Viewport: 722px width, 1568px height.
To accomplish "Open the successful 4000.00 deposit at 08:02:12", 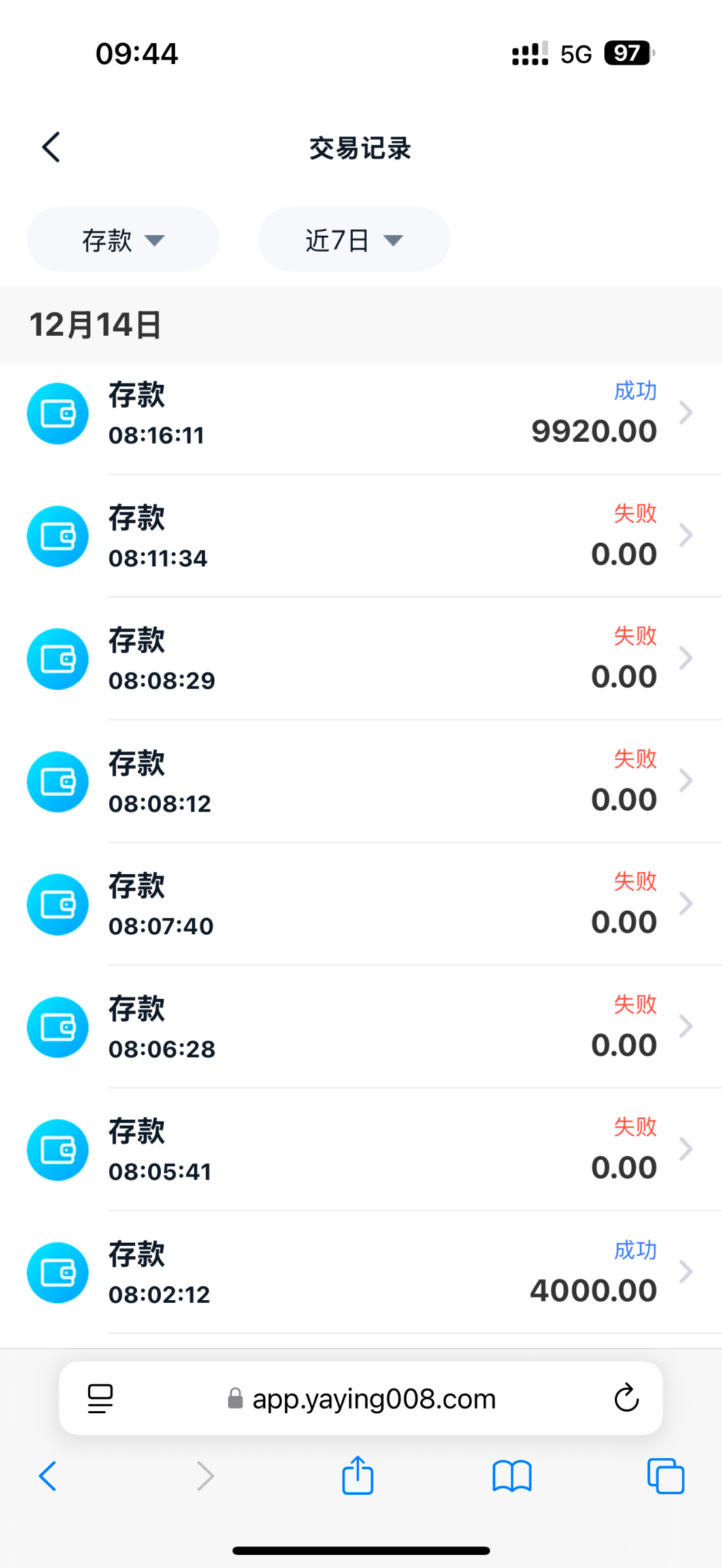I will (361, 1273).
